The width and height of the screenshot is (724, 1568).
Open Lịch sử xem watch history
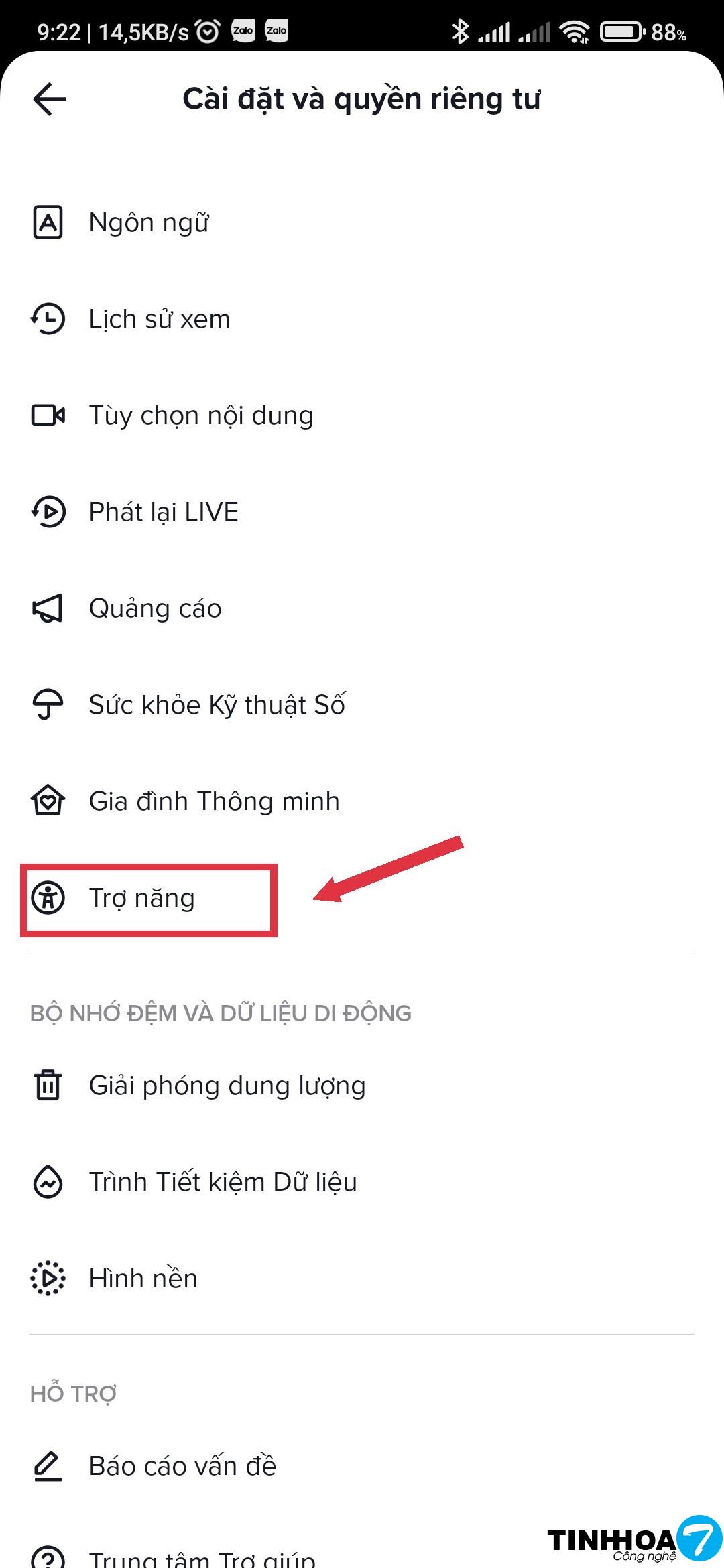tap(160, 319)
